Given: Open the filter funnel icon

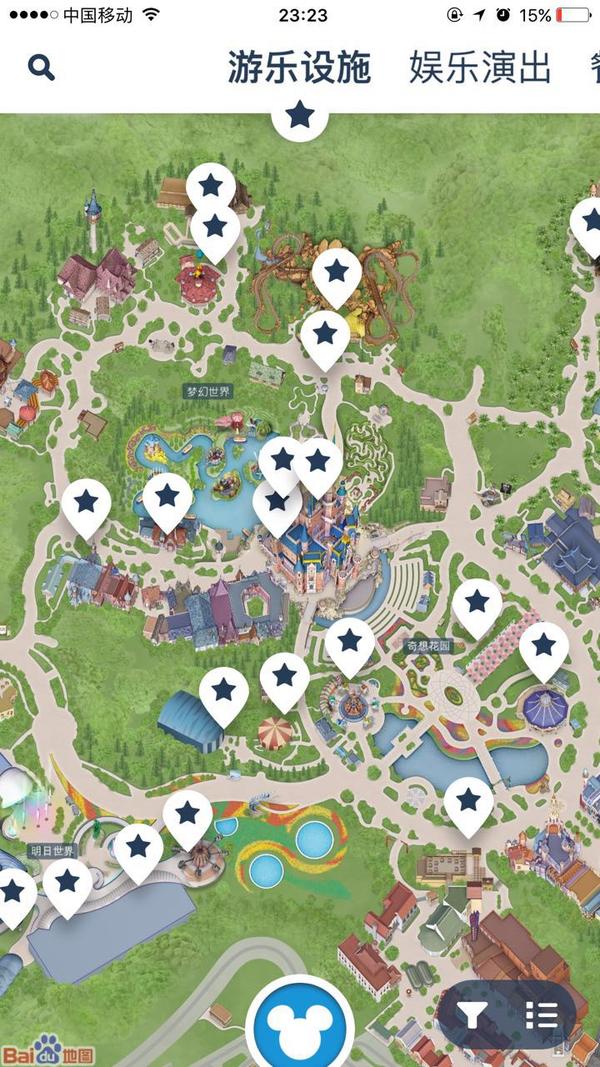Looking at the screenshot, I should [x=473, y=1016].
